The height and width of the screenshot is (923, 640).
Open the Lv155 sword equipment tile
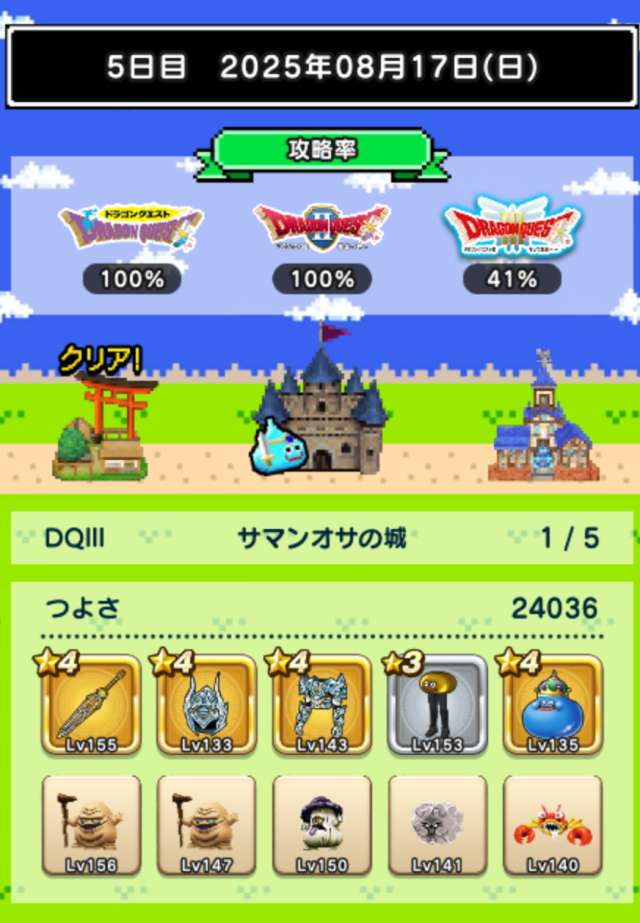(x=91, y=705)
